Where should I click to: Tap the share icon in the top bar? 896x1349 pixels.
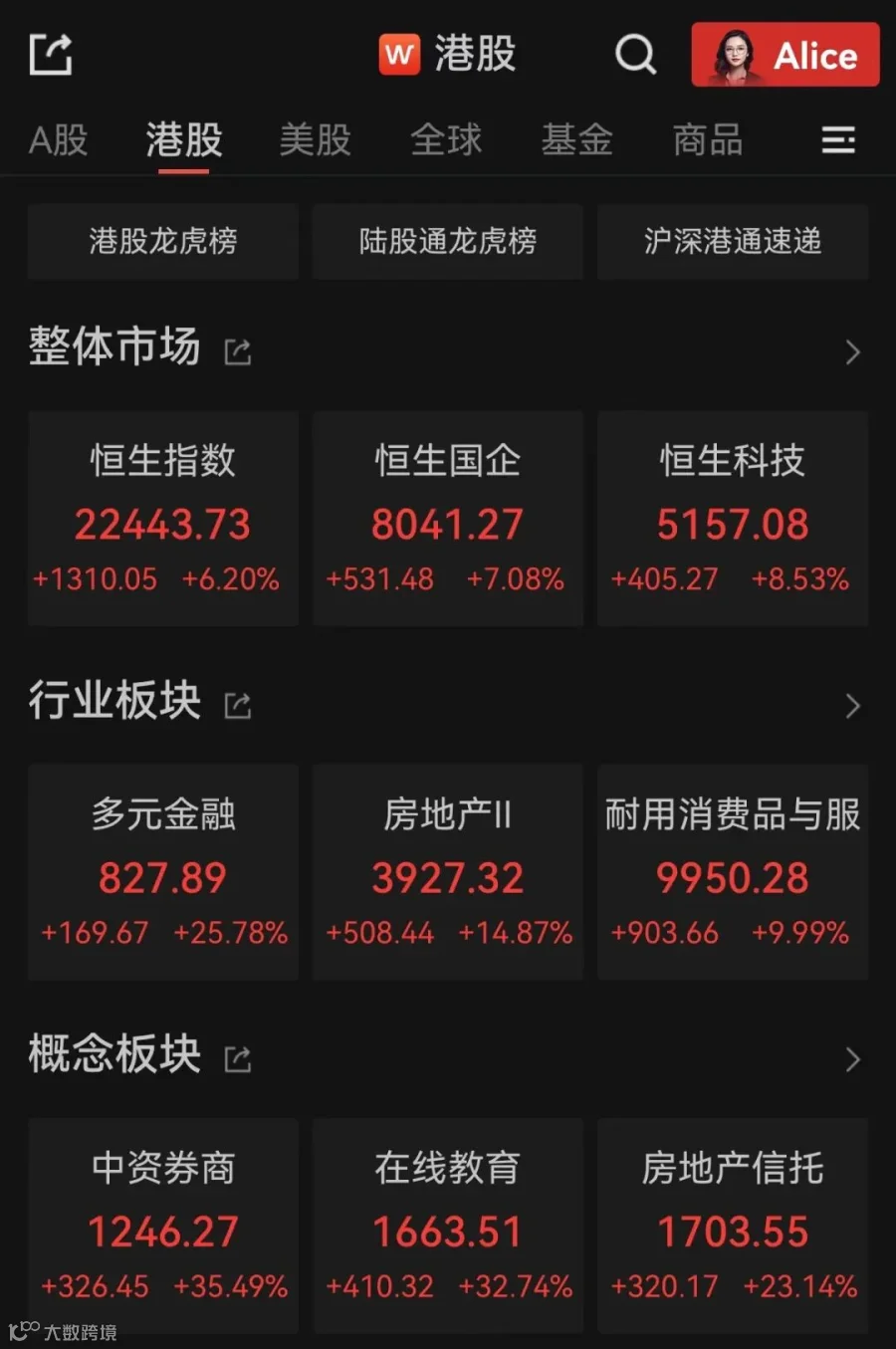point(51,54)
